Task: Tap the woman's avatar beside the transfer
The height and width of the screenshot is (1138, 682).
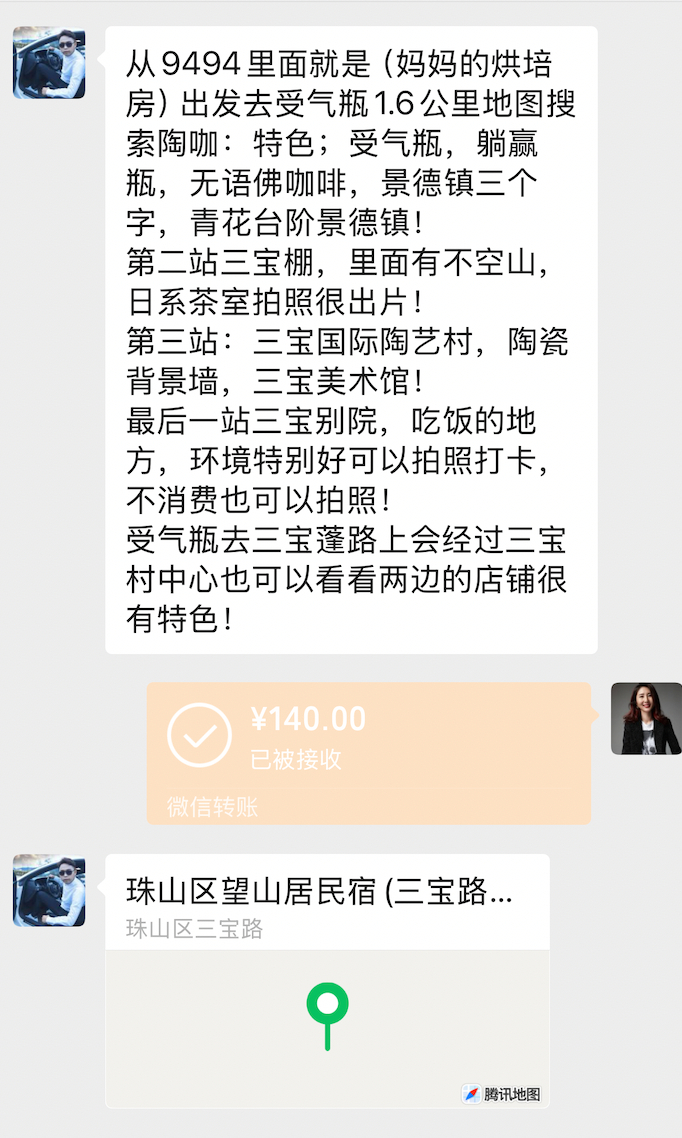Action: click(x=646, y=718)
